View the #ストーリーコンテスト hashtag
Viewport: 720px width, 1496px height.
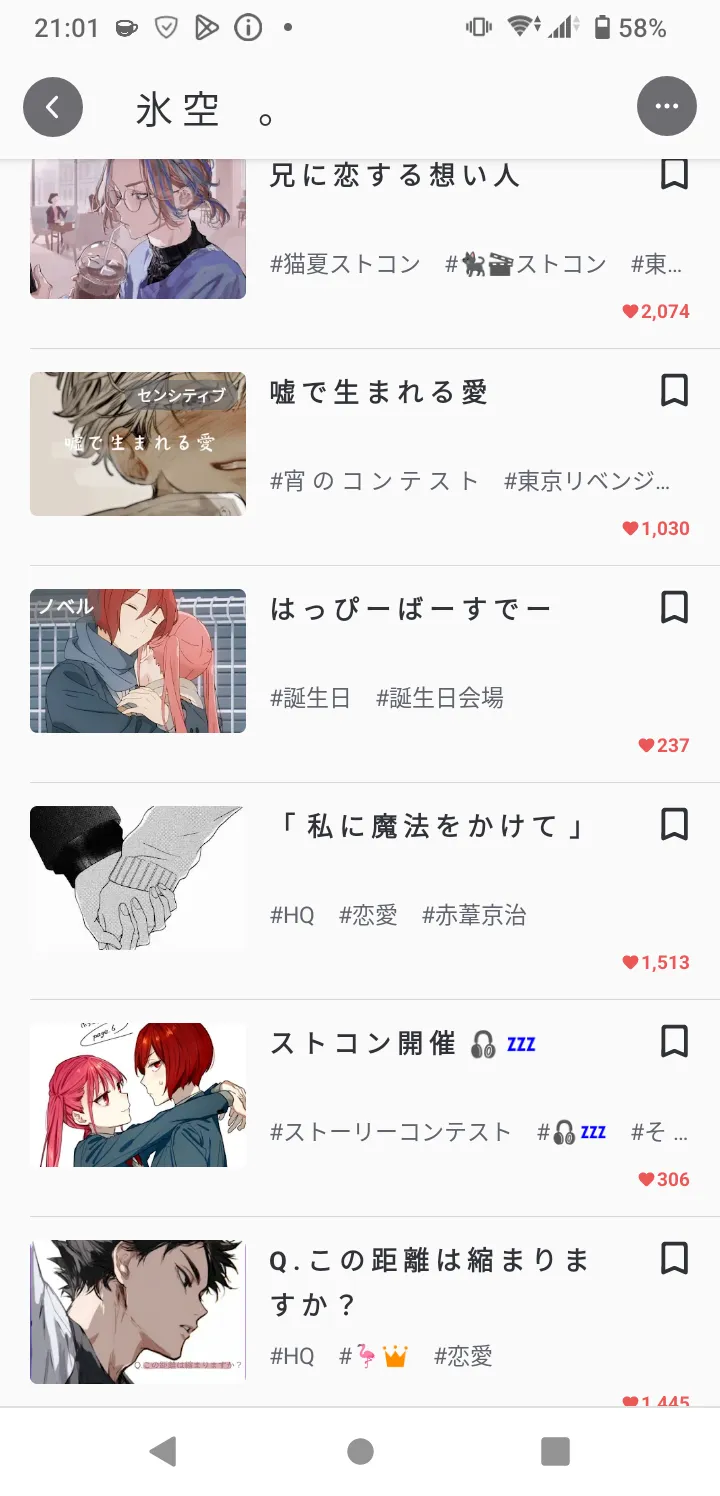click(390, 1132)
